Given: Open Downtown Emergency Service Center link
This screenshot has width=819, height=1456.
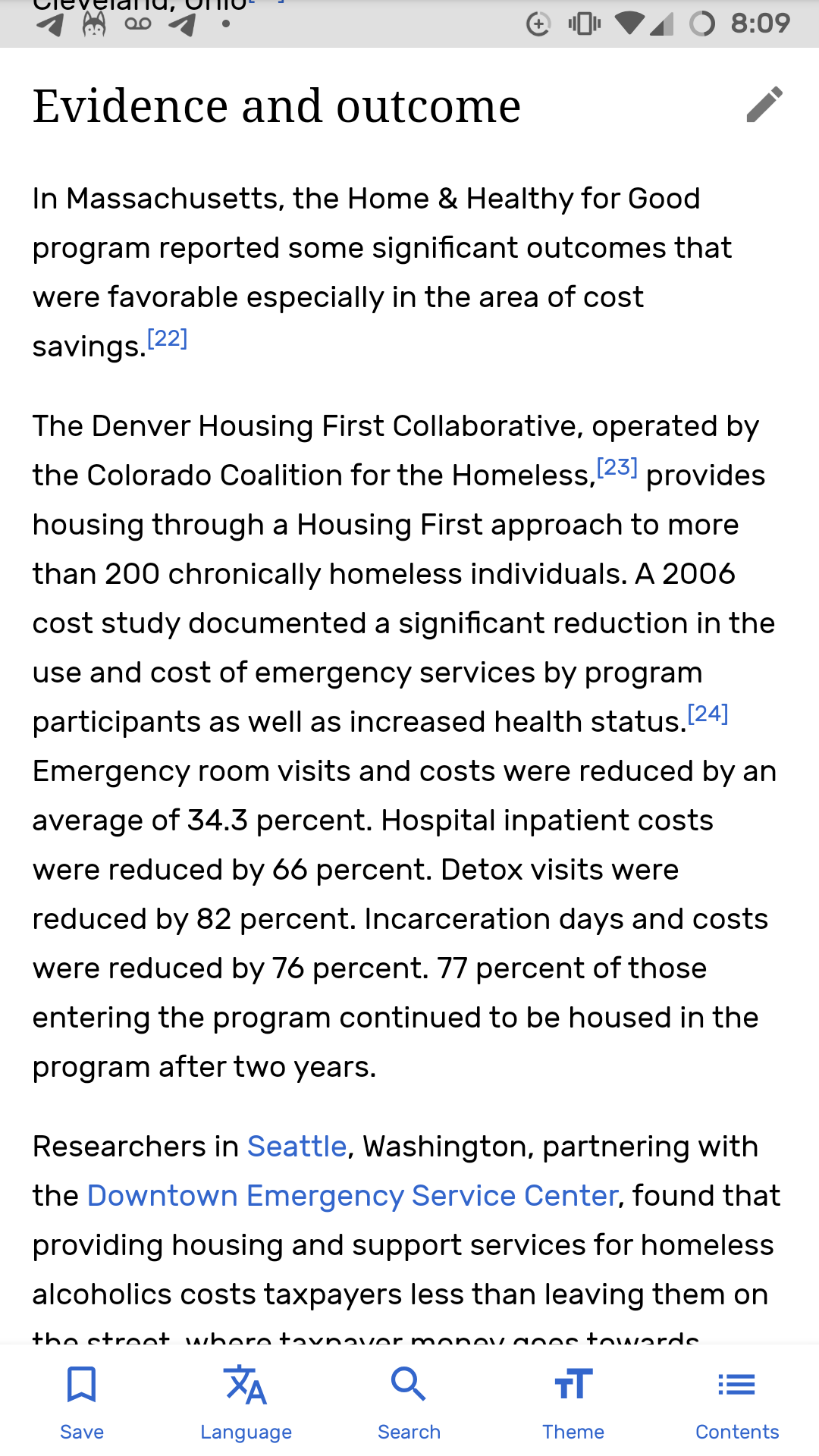Looking at the screenshot, I should pyautogui.click(x=353, y=1196).
